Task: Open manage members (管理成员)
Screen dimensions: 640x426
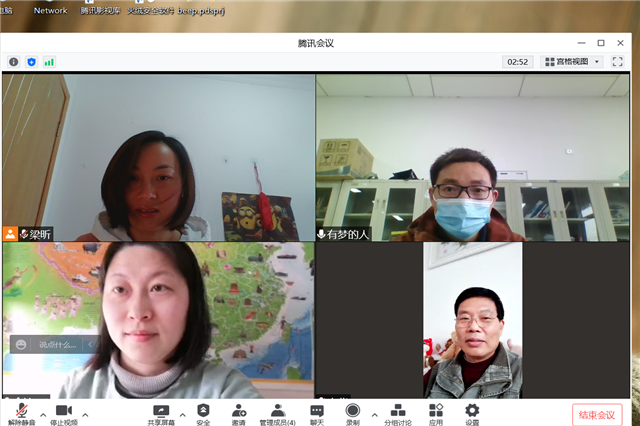Action: 277,412
